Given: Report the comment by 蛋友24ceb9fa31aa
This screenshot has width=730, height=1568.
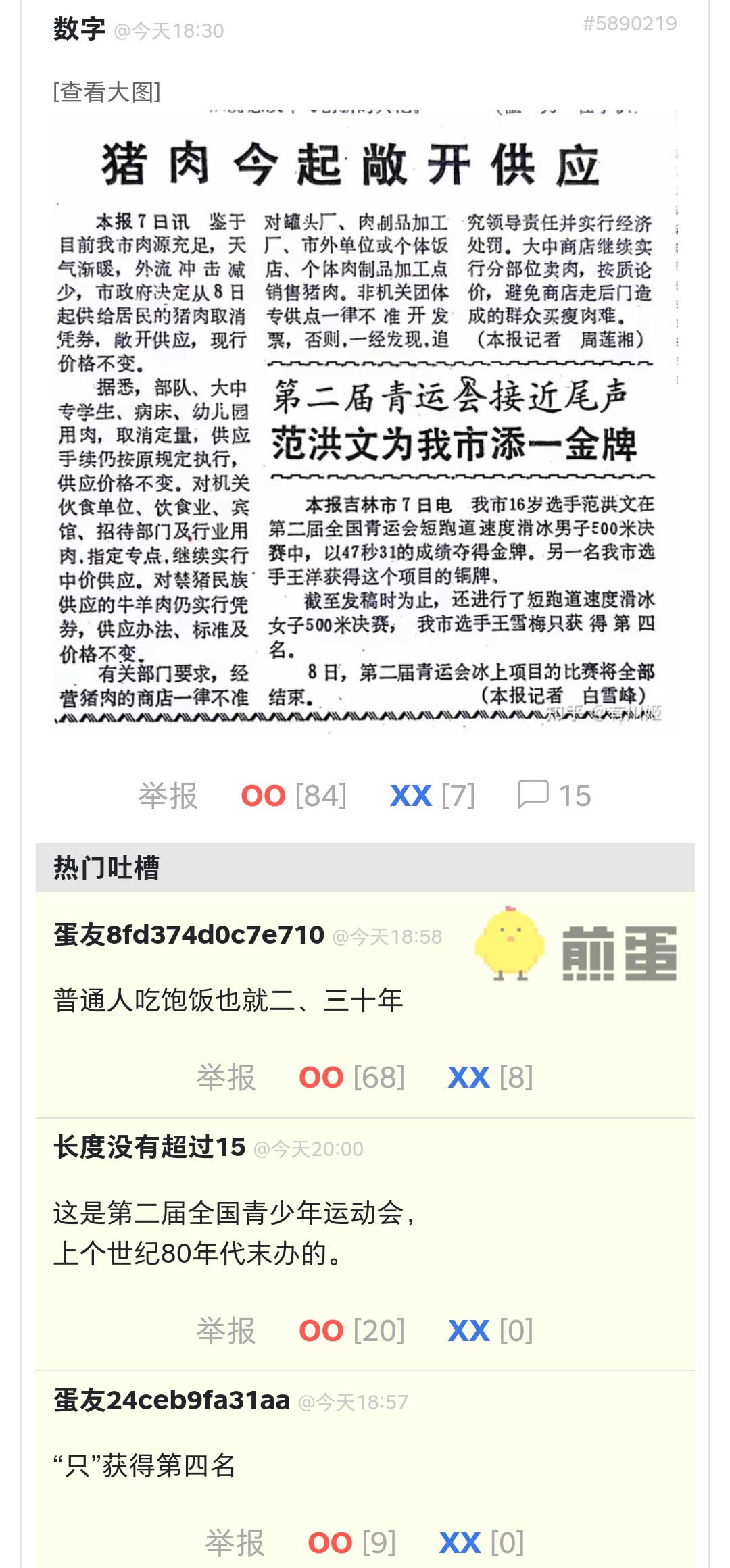Looking at the screenshot, I should [x=235, y=1542].
